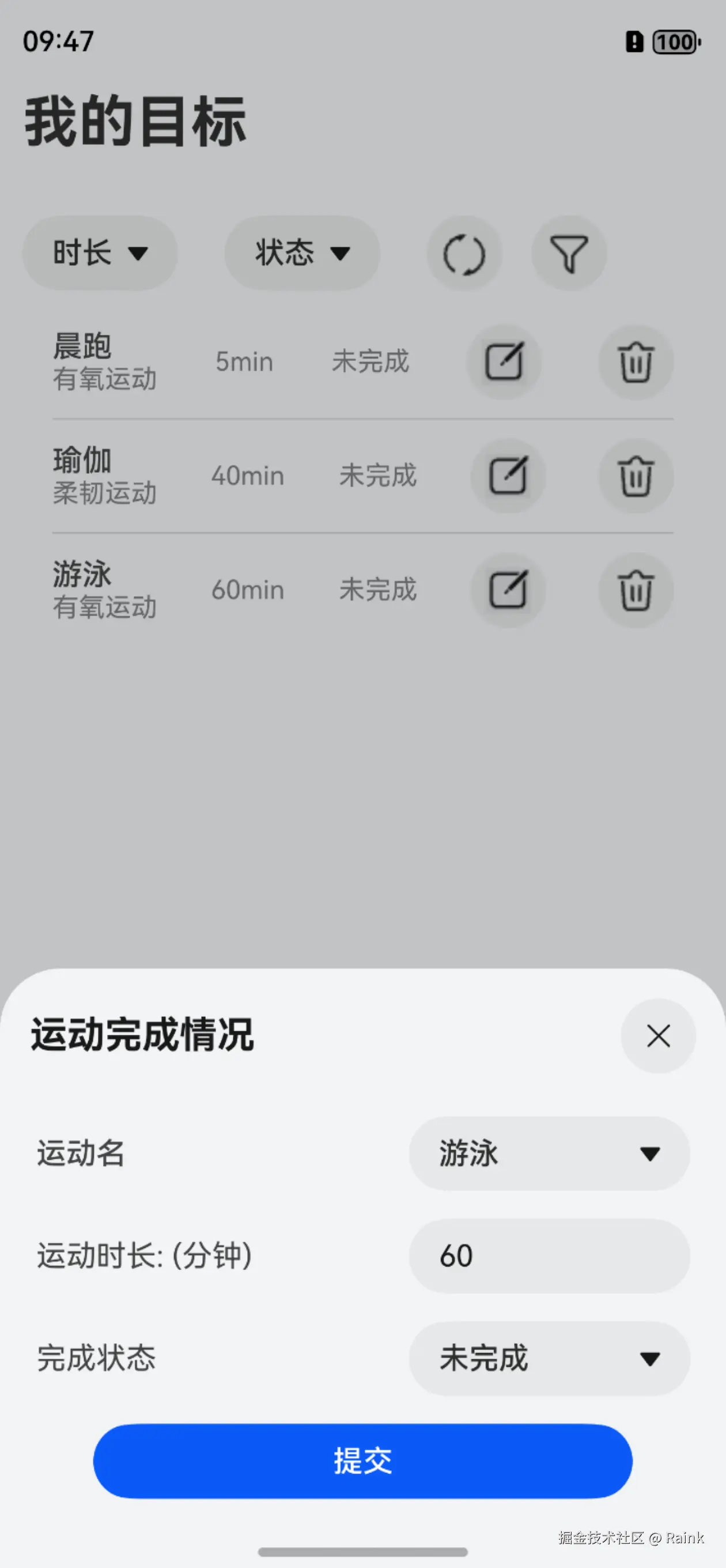Screen dimensions: 726x1568
Task: Open the 运动名 dropdown showing 游泳
Action: 549,1153
